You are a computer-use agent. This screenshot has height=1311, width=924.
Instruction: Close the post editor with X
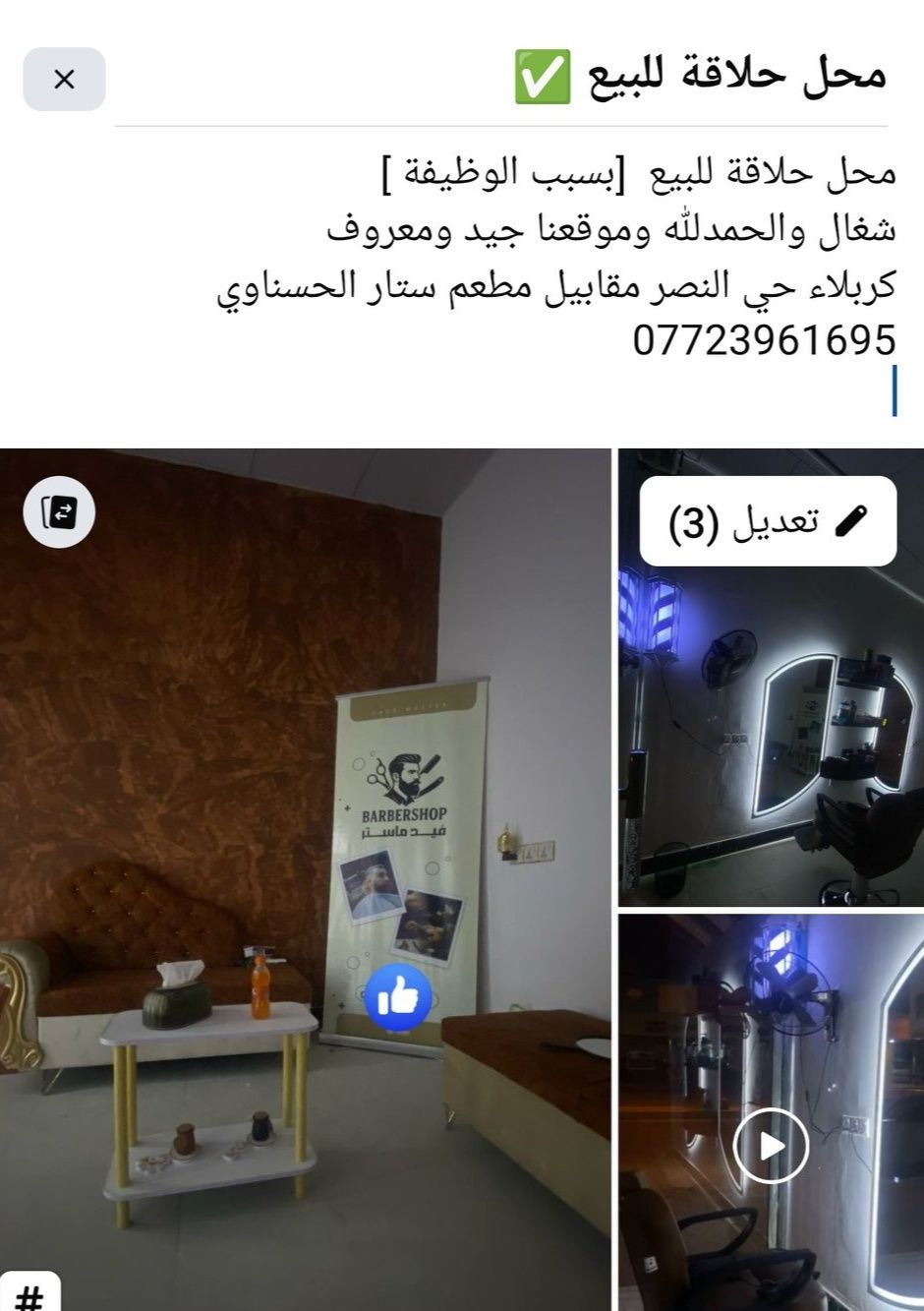(x=64, y=80)
